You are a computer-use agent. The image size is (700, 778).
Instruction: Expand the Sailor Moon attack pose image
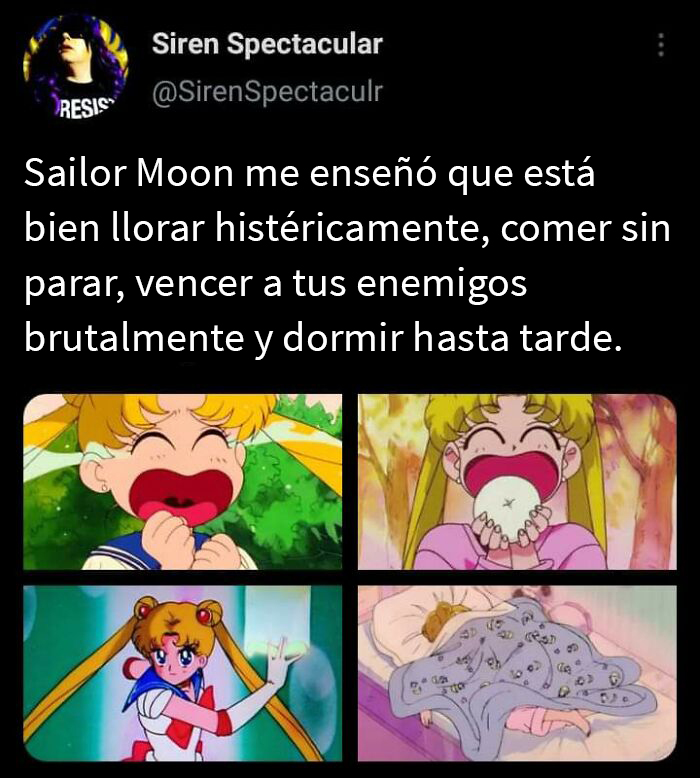(182, 674)
